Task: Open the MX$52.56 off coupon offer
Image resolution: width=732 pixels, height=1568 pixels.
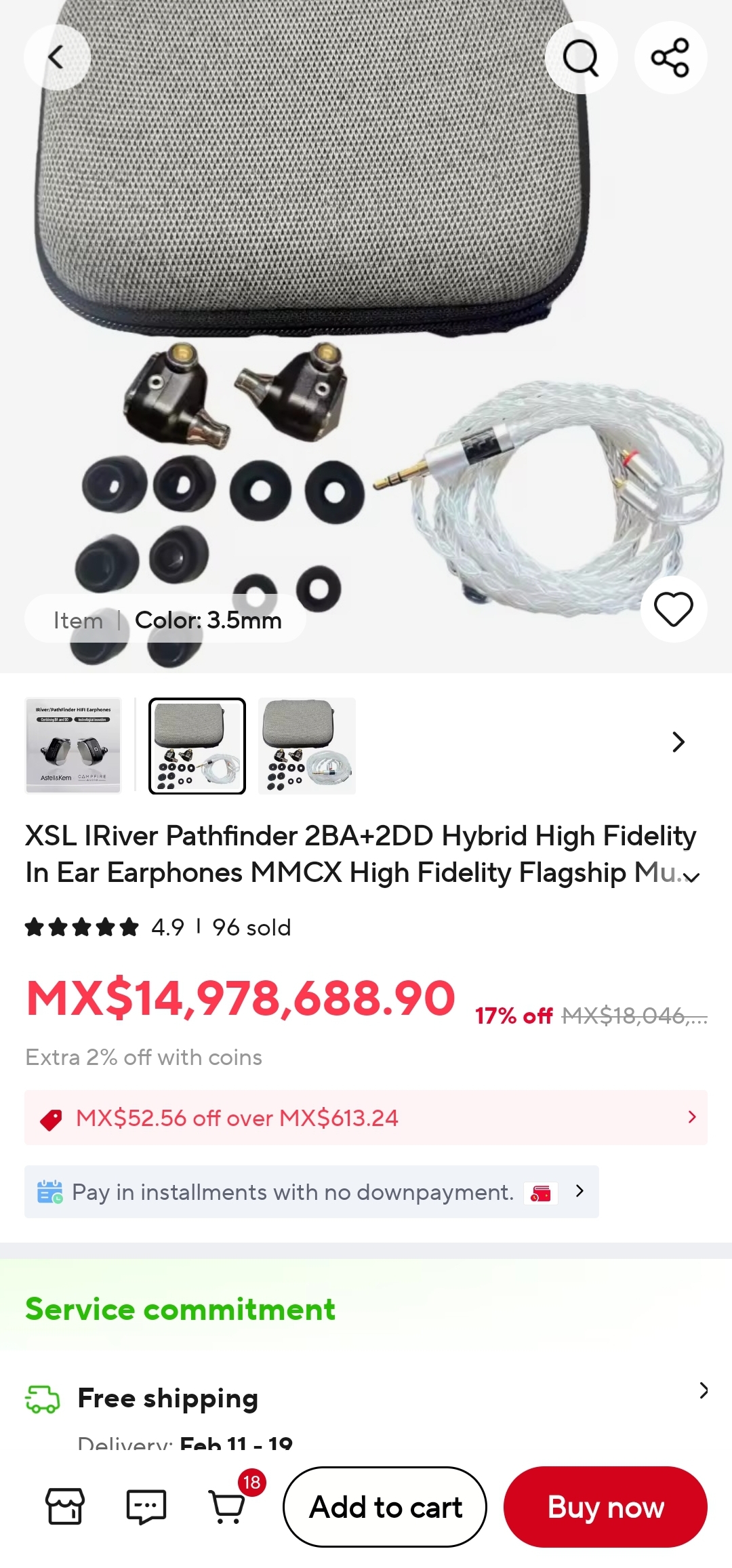Action: point(366,1118)
